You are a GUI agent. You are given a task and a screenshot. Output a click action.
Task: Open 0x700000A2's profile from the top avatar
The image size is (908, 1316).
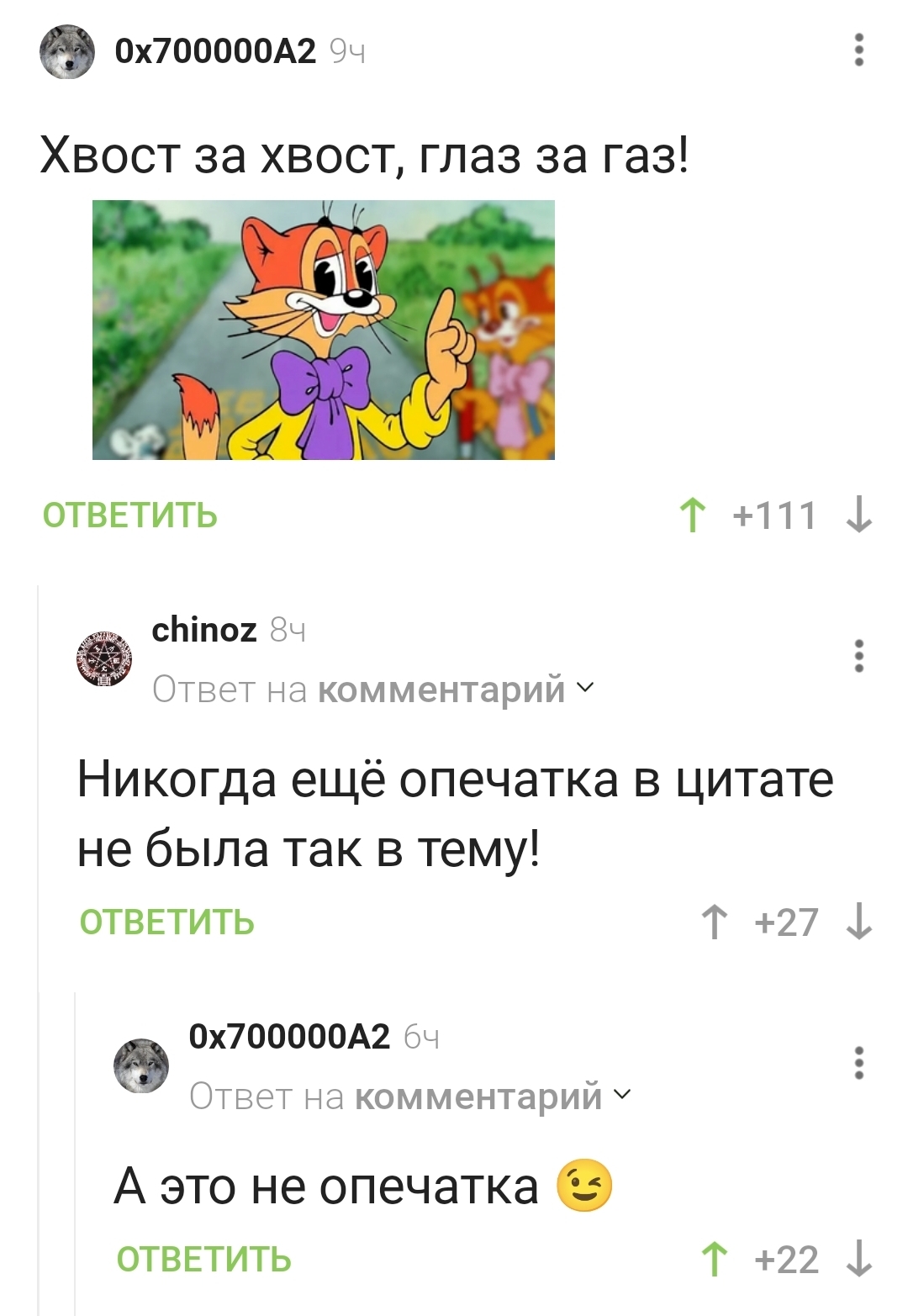[x=67, y=52]
